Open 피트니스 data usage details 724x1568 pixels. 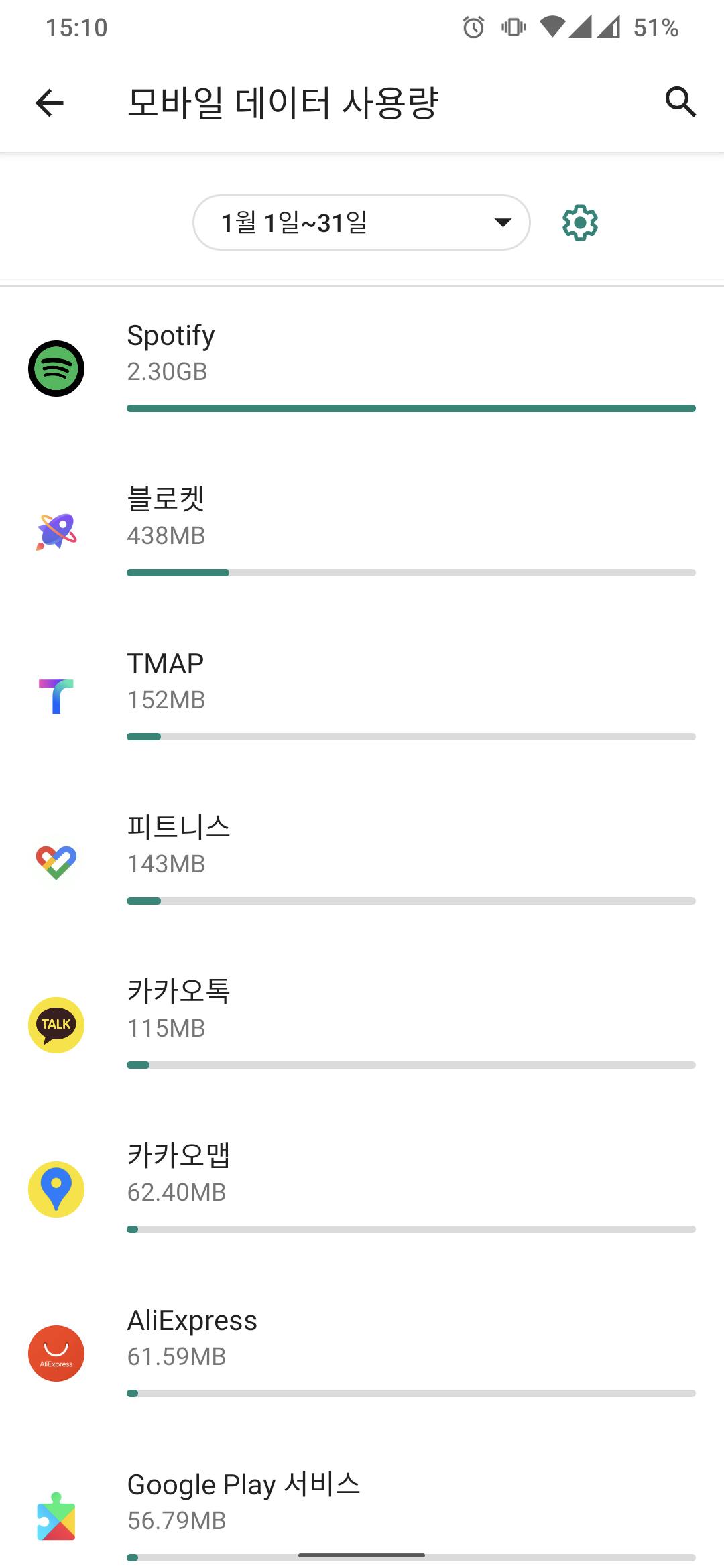(362, 860)
